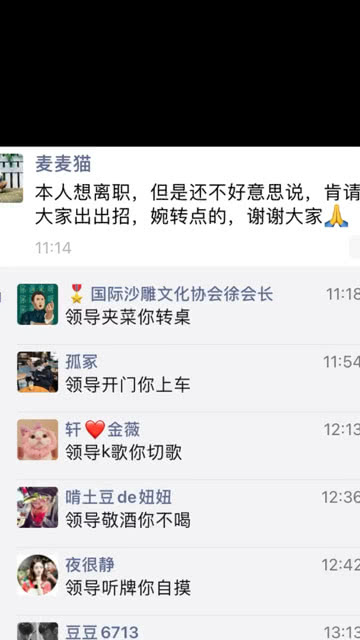Tap 麦麦猫's avatar beside the post
360x640 pixels.
(x=11, y=178)
